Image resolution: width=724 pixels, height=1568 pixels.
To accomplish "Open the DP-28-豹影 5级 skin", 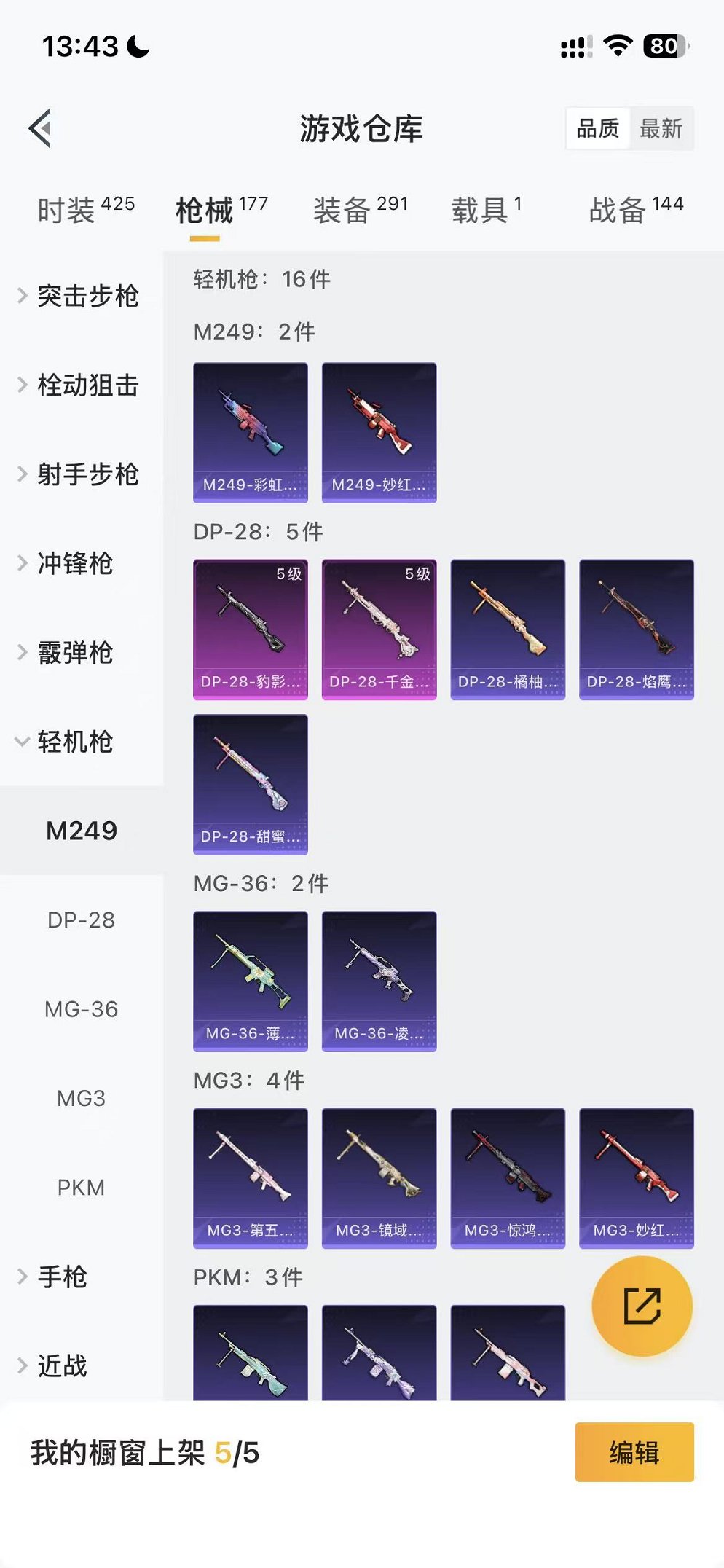I will coord(250,627).
